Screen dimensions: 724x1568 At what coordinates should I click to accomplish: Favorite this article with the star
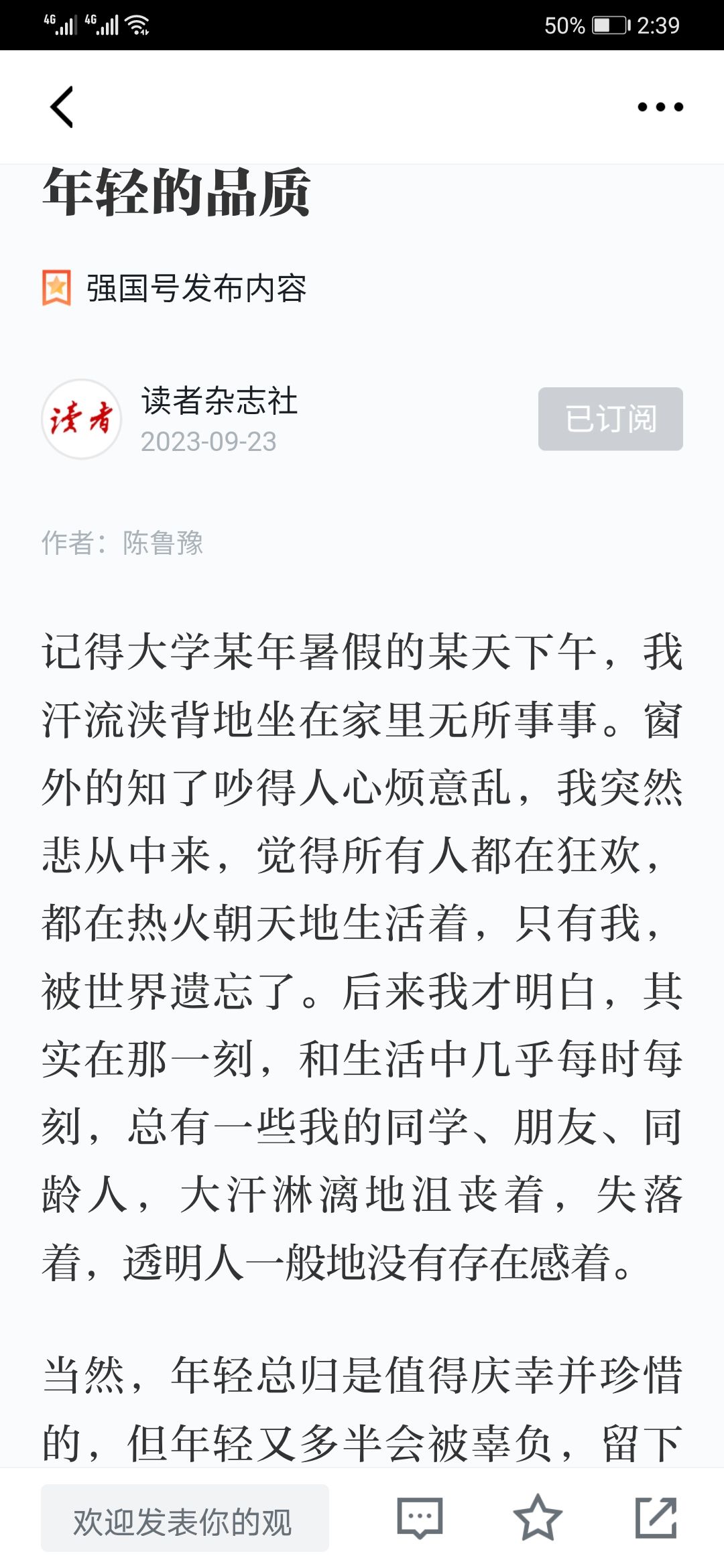click(537, 1518)
